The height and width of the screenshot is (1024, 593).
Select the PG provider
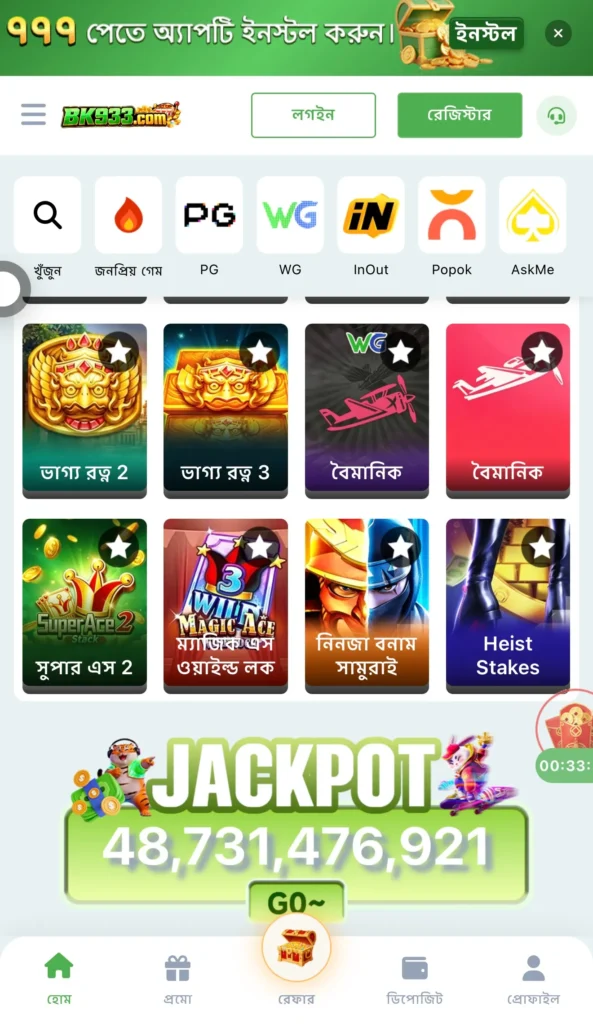pos(209,227)
